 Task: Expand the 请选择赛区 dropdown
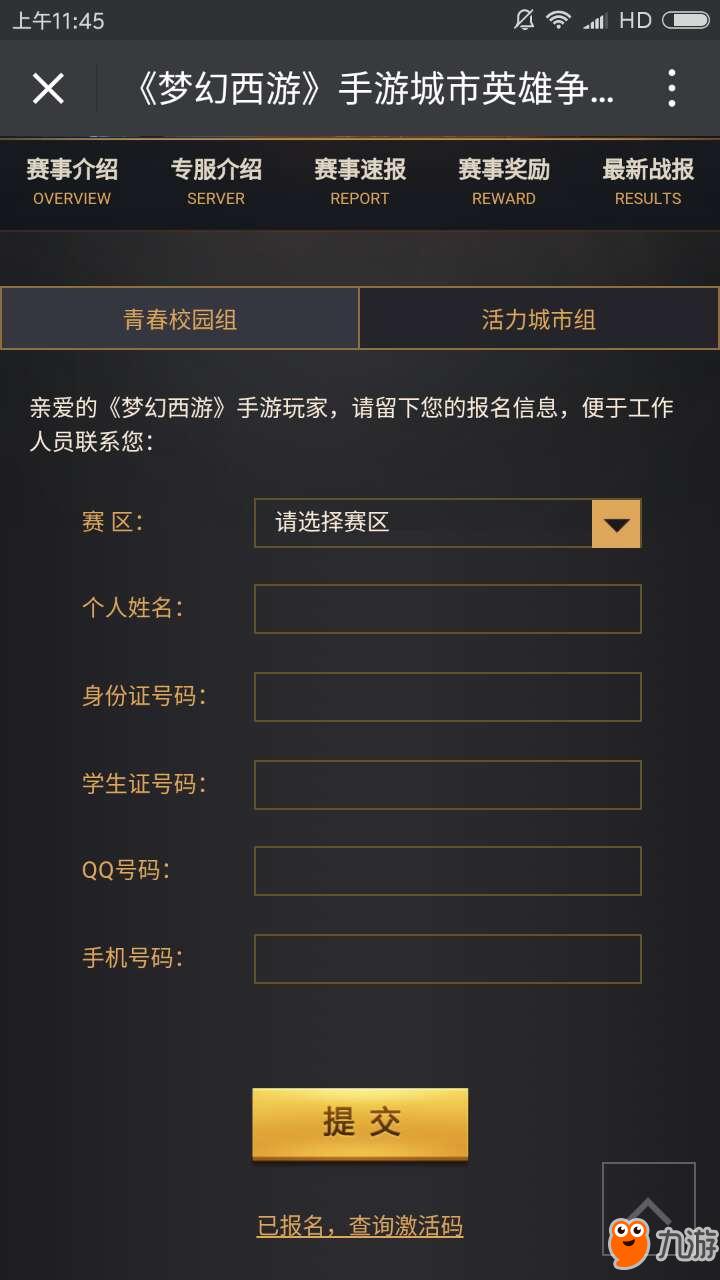447,522
